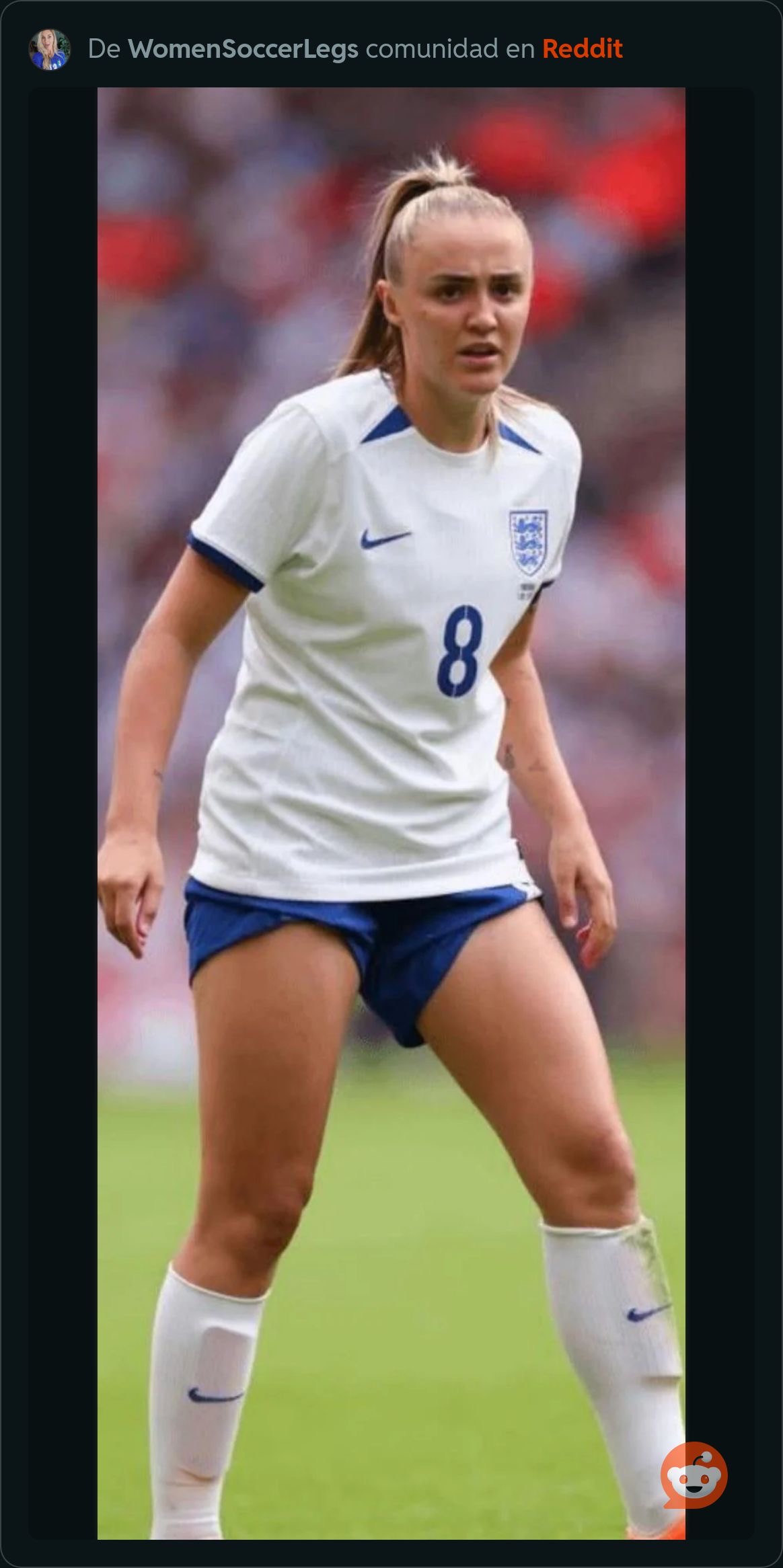
Task: Open the embedded post image
Action: click(x=392, y=814)
